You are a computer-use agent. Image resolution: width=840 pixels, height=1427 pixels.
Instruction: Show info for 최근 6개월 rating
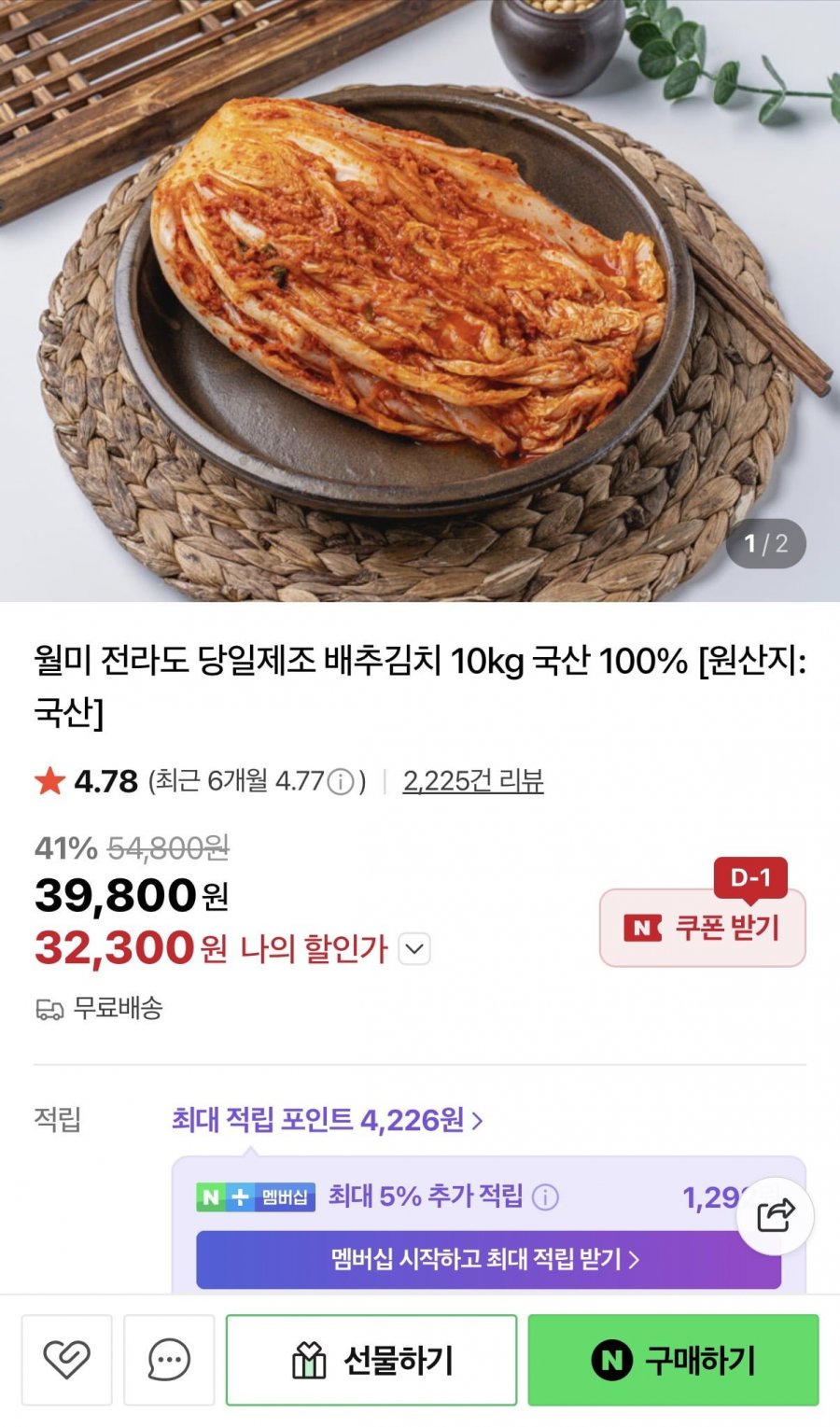coord(342,781)
